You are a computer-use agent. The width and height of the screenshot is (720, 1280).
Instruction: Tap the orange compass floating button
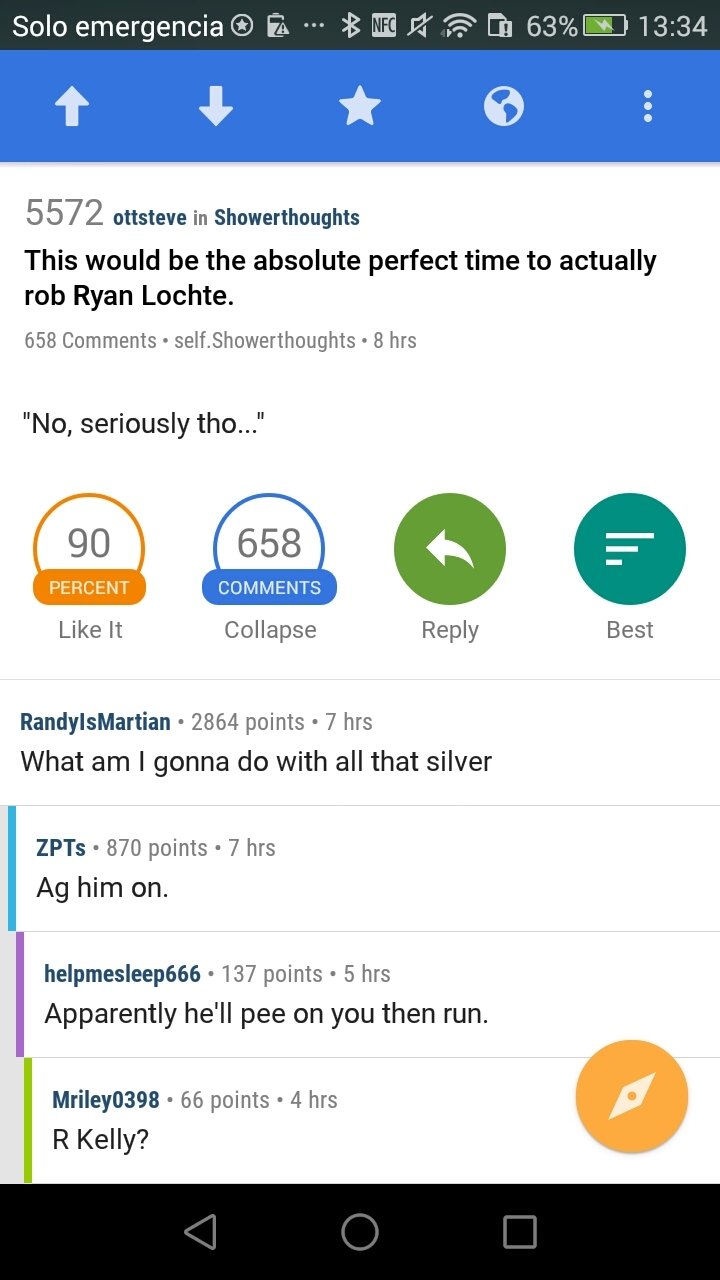click(632, 1096)
